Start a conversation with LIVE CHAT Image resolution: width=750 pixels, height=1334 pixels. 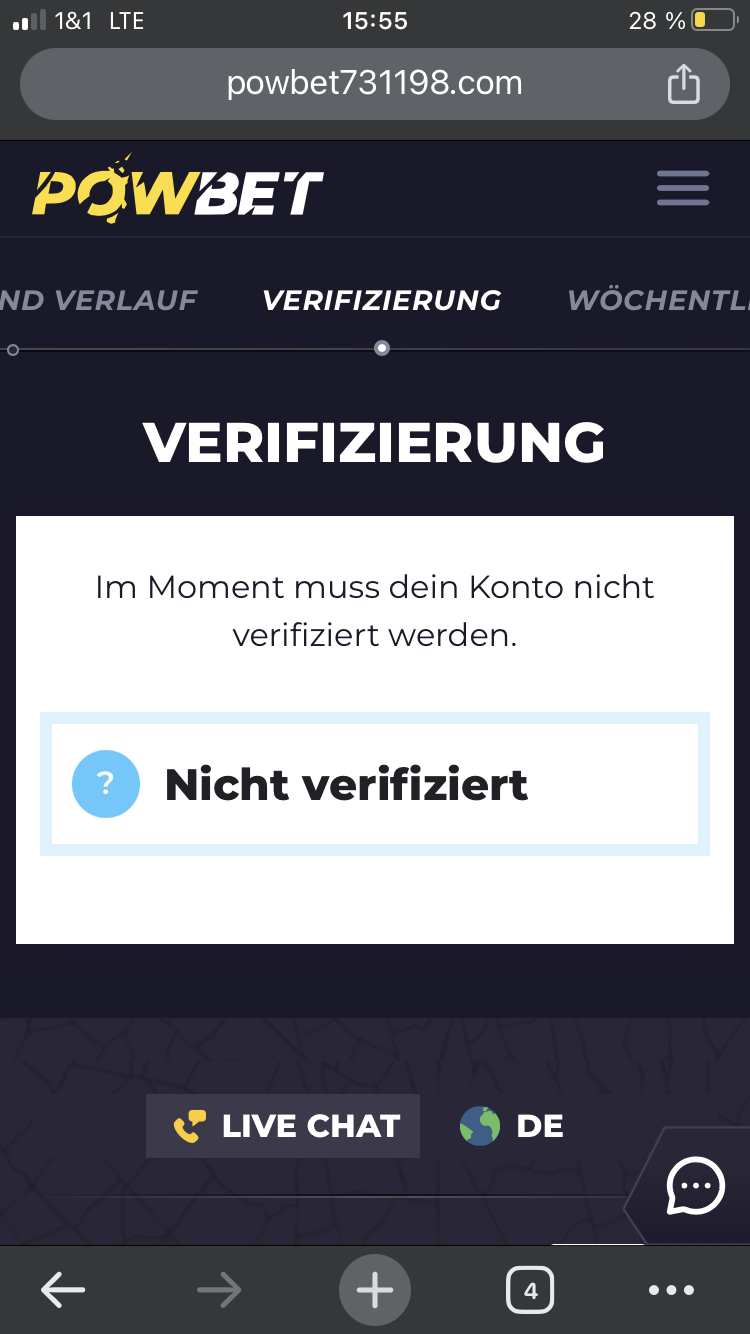(283, 1126)
